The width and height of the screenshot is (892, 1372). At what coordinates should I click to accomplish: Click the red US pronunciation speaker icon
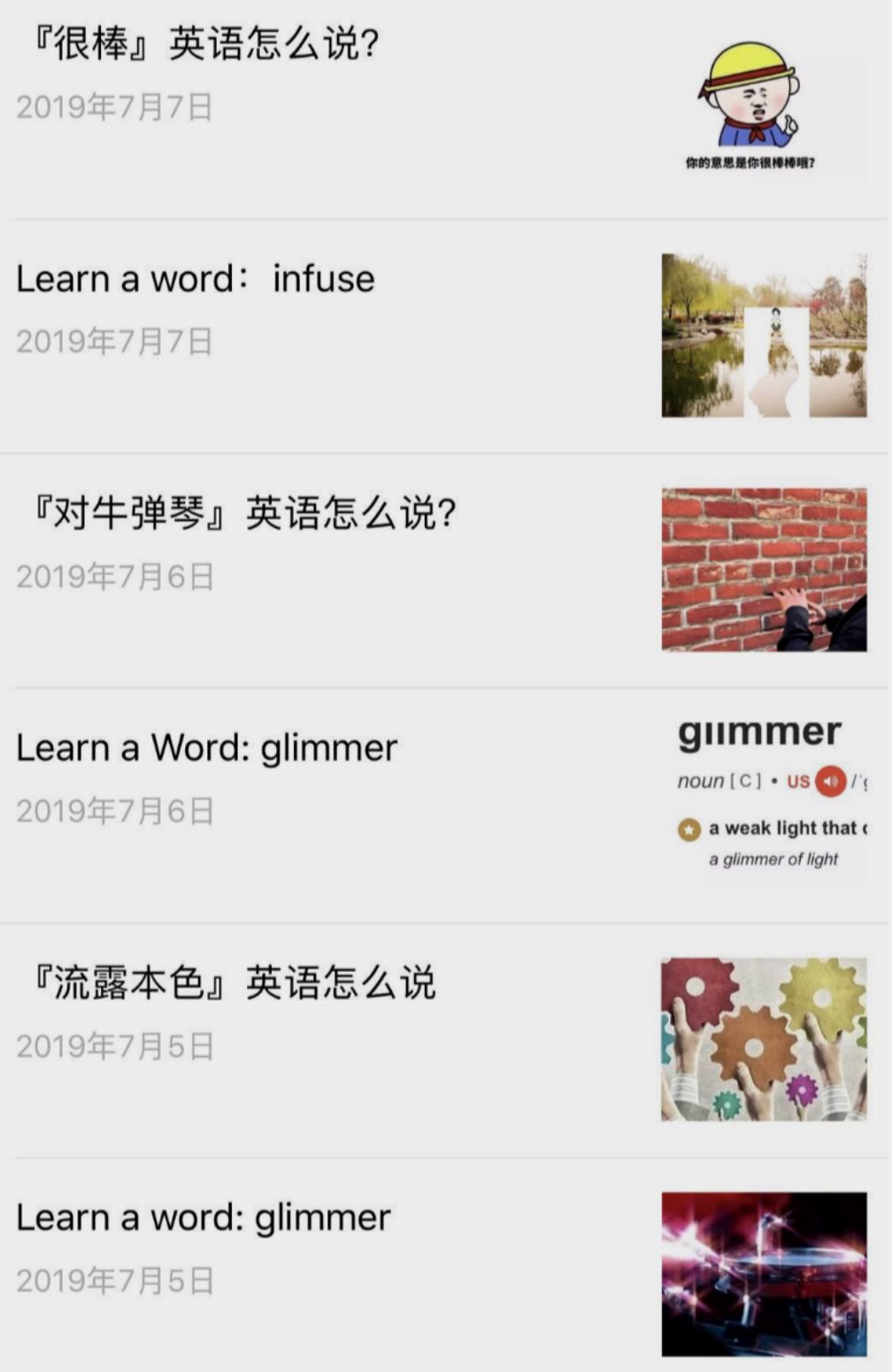coord(830,782)
